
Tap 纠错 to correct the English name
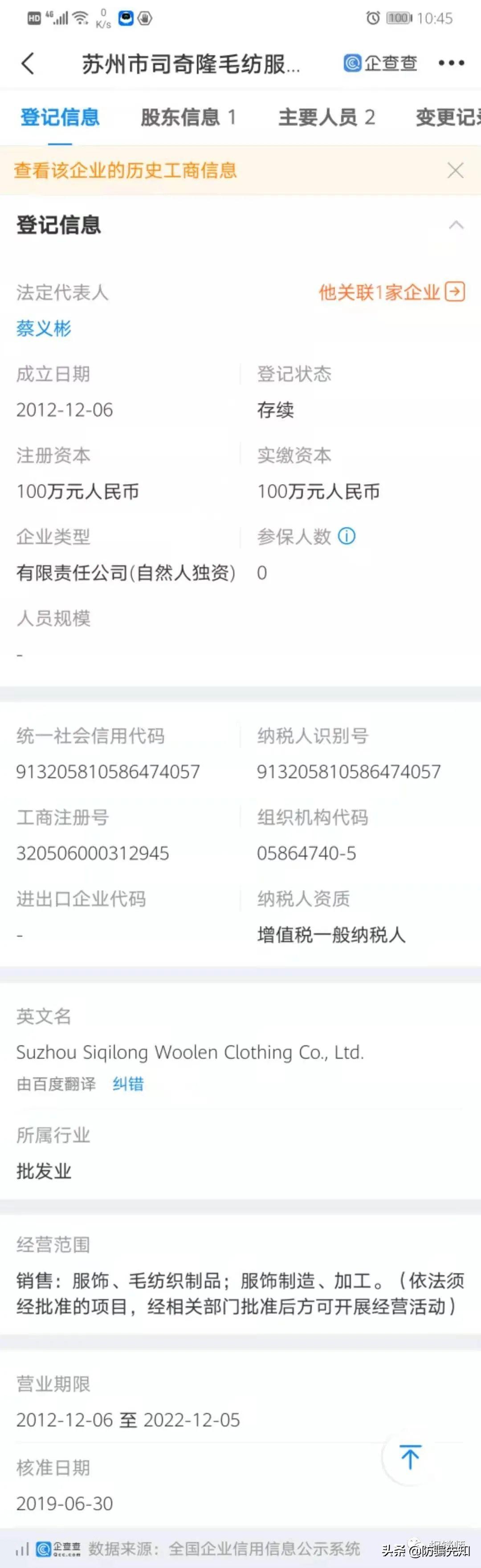pos(128,1084)
